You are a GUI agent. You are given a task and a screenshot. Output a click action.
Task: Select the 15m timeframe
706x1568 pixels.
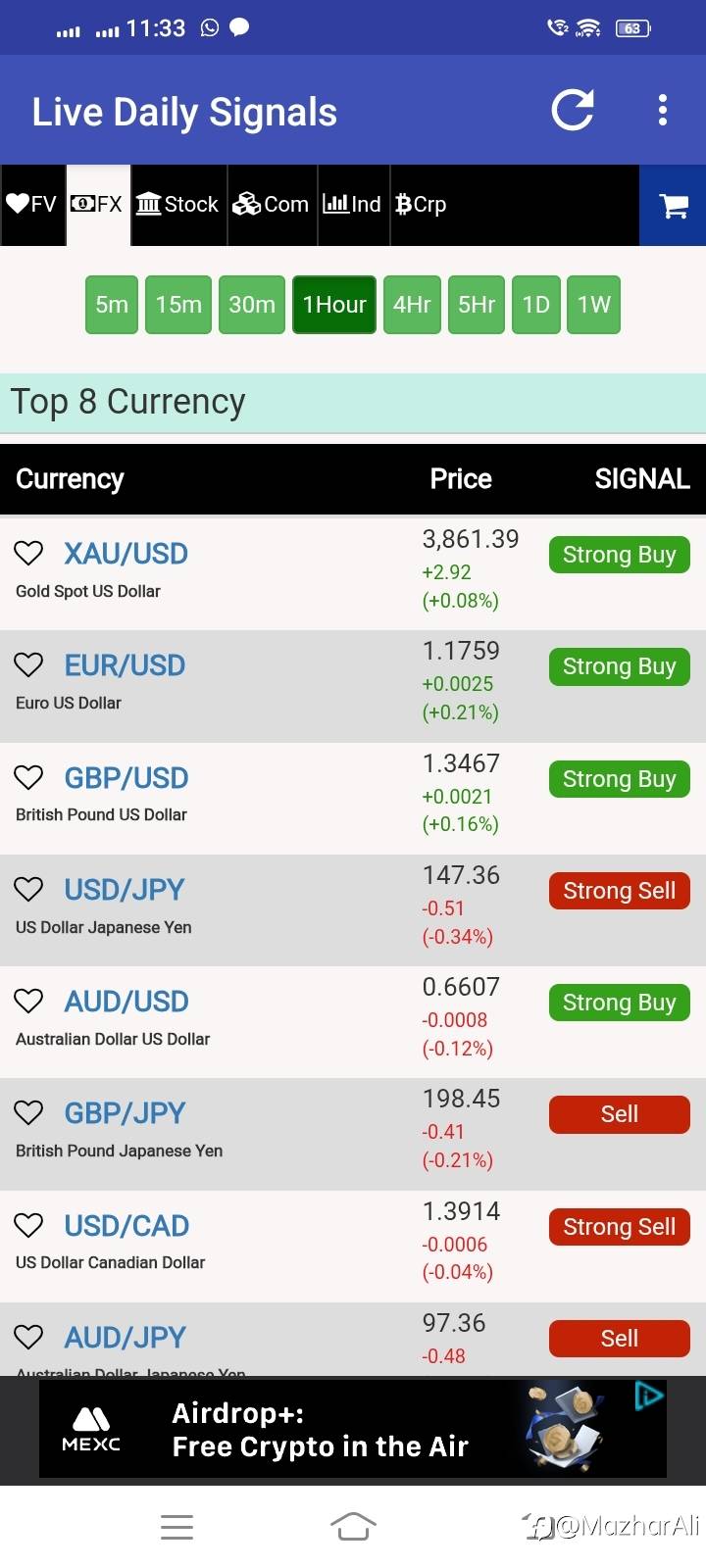(x=178, y=305)
